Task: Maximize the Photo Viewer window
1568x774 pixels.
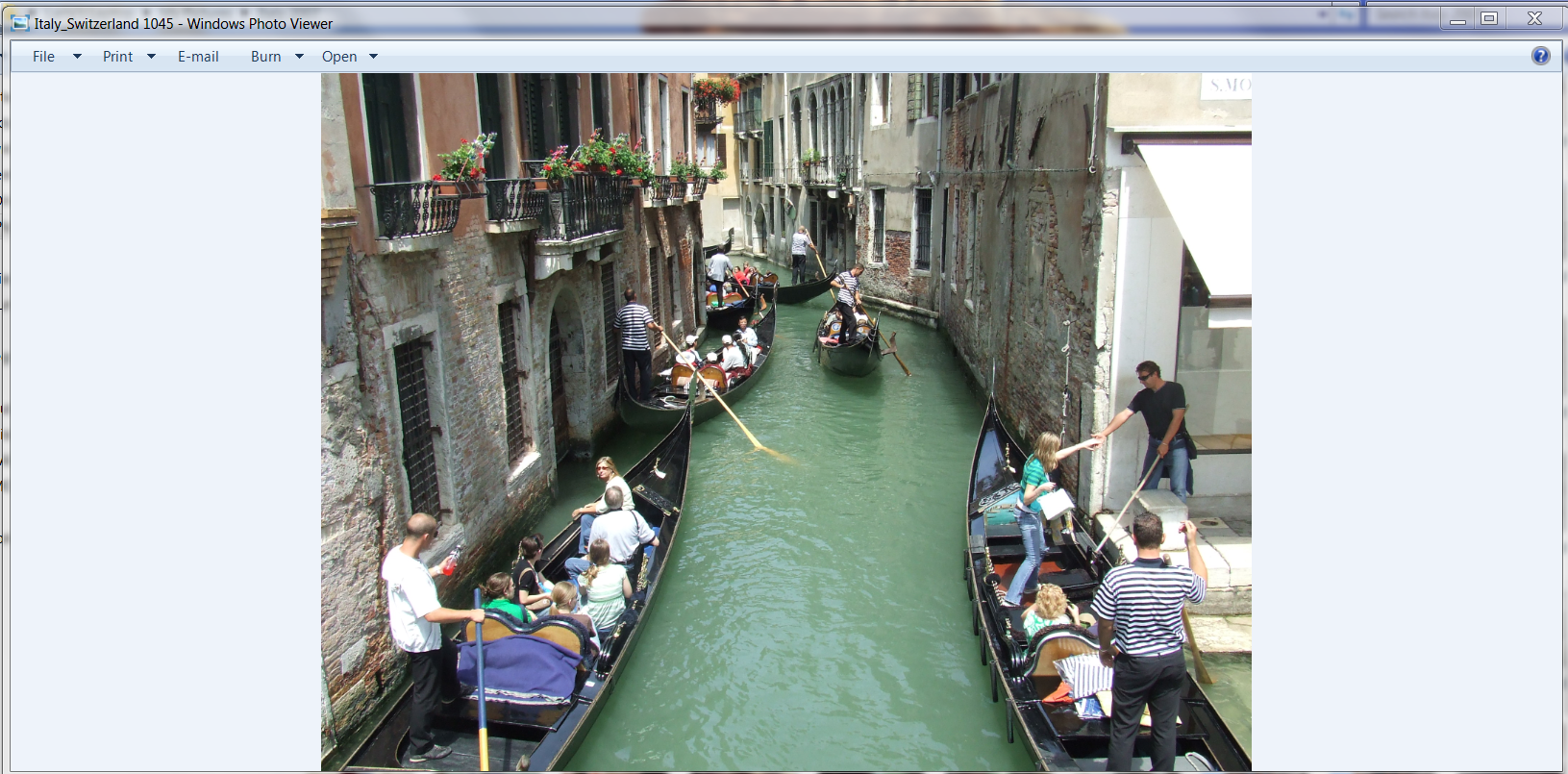Action: pyautogui.click(x=1489, y=18)
